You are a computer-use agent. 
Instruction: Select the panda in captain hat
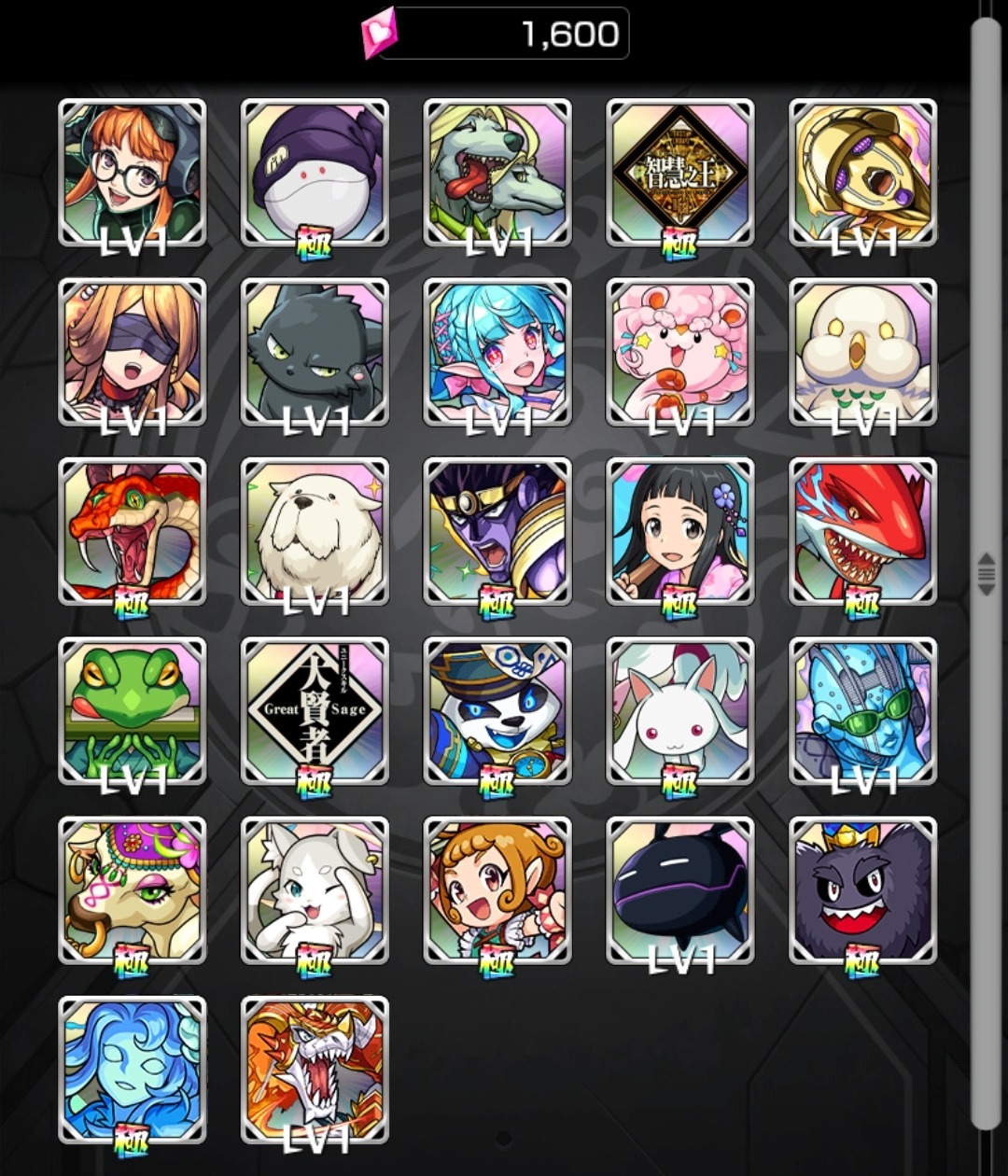tap(497, 710)
